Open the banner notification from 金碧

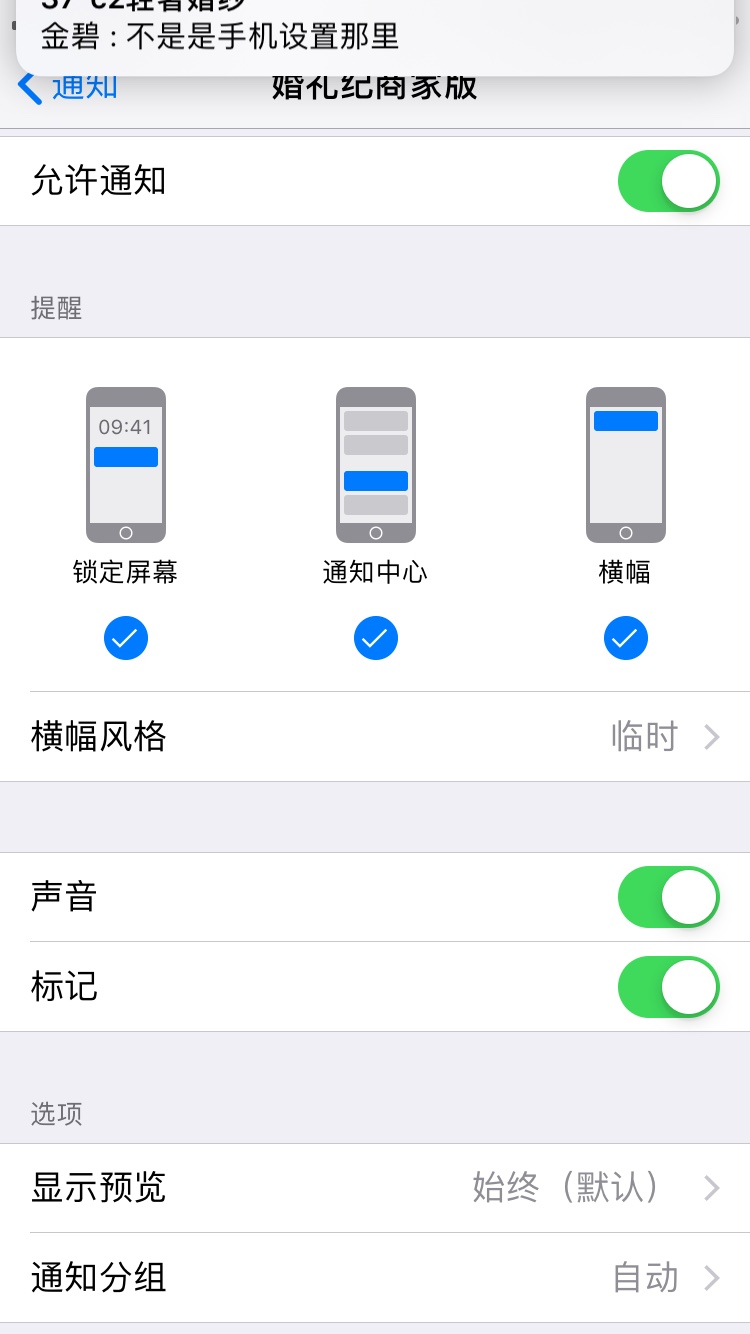pos(375,35)
